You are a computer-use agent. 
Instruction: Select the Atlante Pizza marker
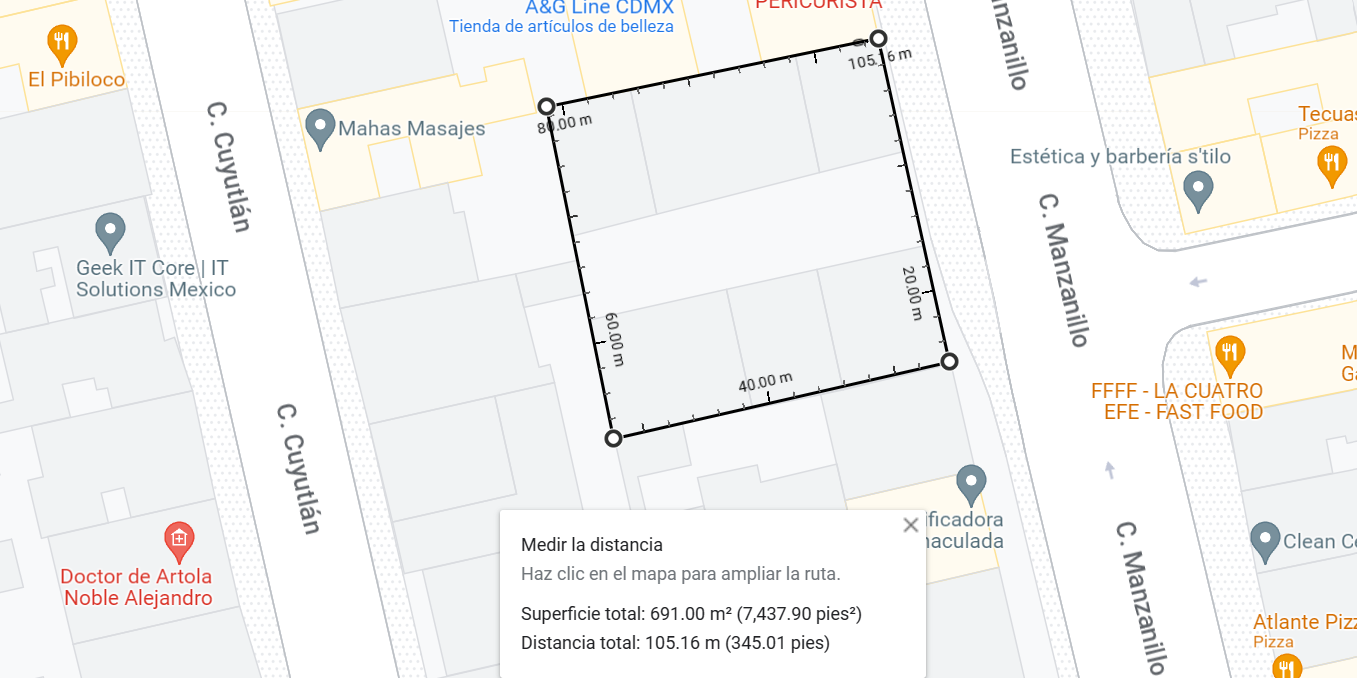(1287, 666)
